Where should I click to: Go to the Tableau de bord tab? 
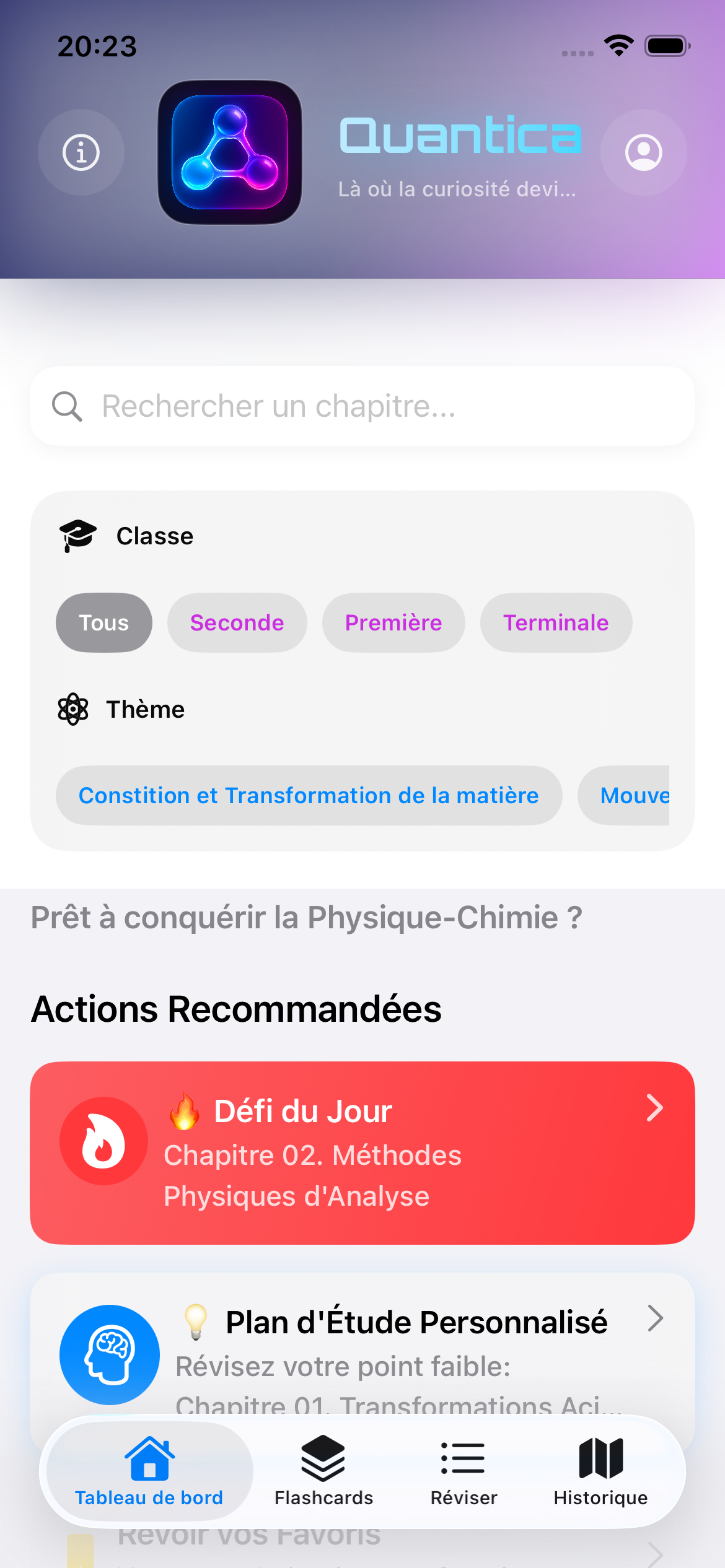(149, 1471)
